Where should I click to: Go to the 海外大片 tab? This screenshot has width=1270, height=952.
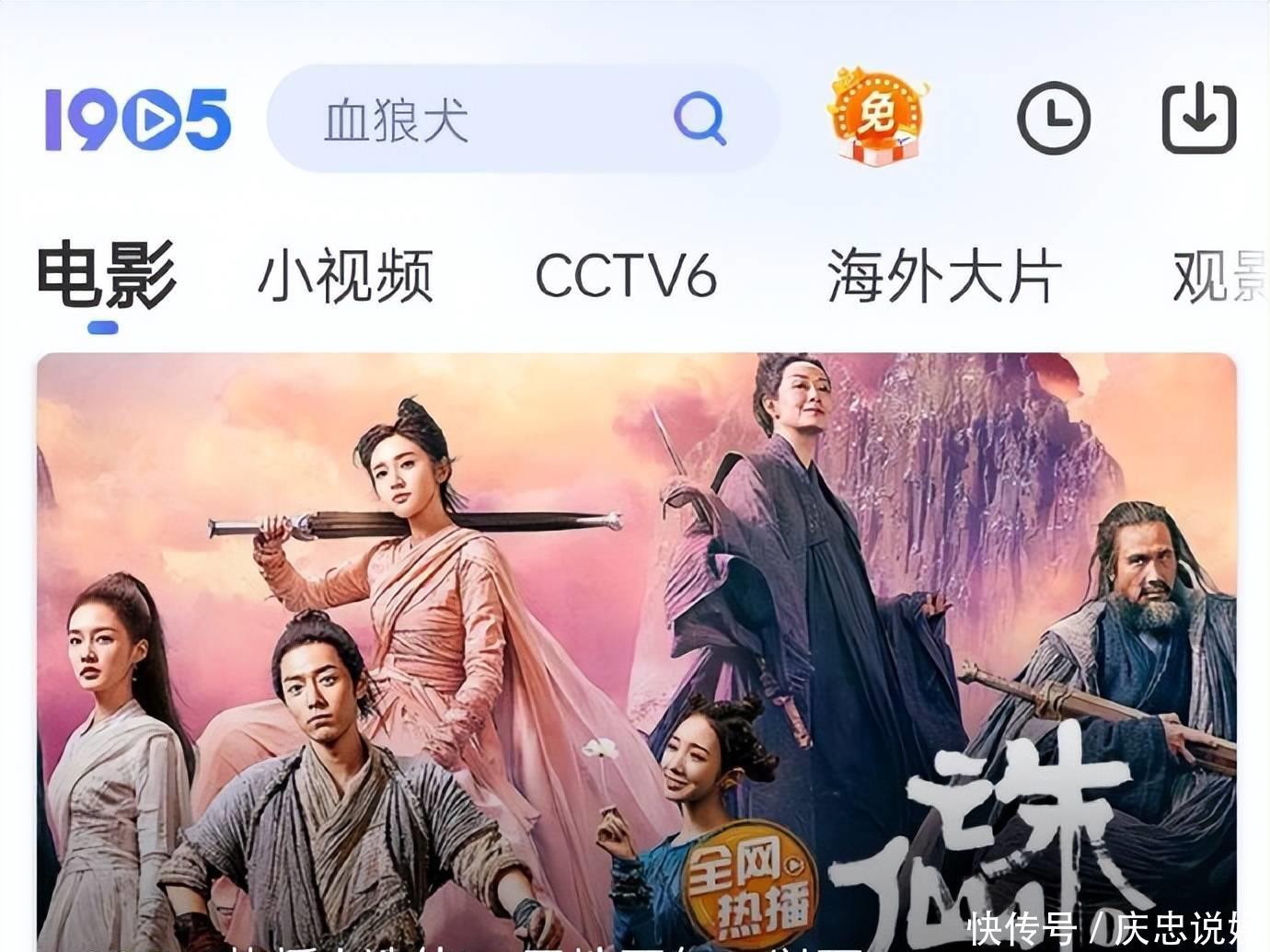(x=943, y=276)
